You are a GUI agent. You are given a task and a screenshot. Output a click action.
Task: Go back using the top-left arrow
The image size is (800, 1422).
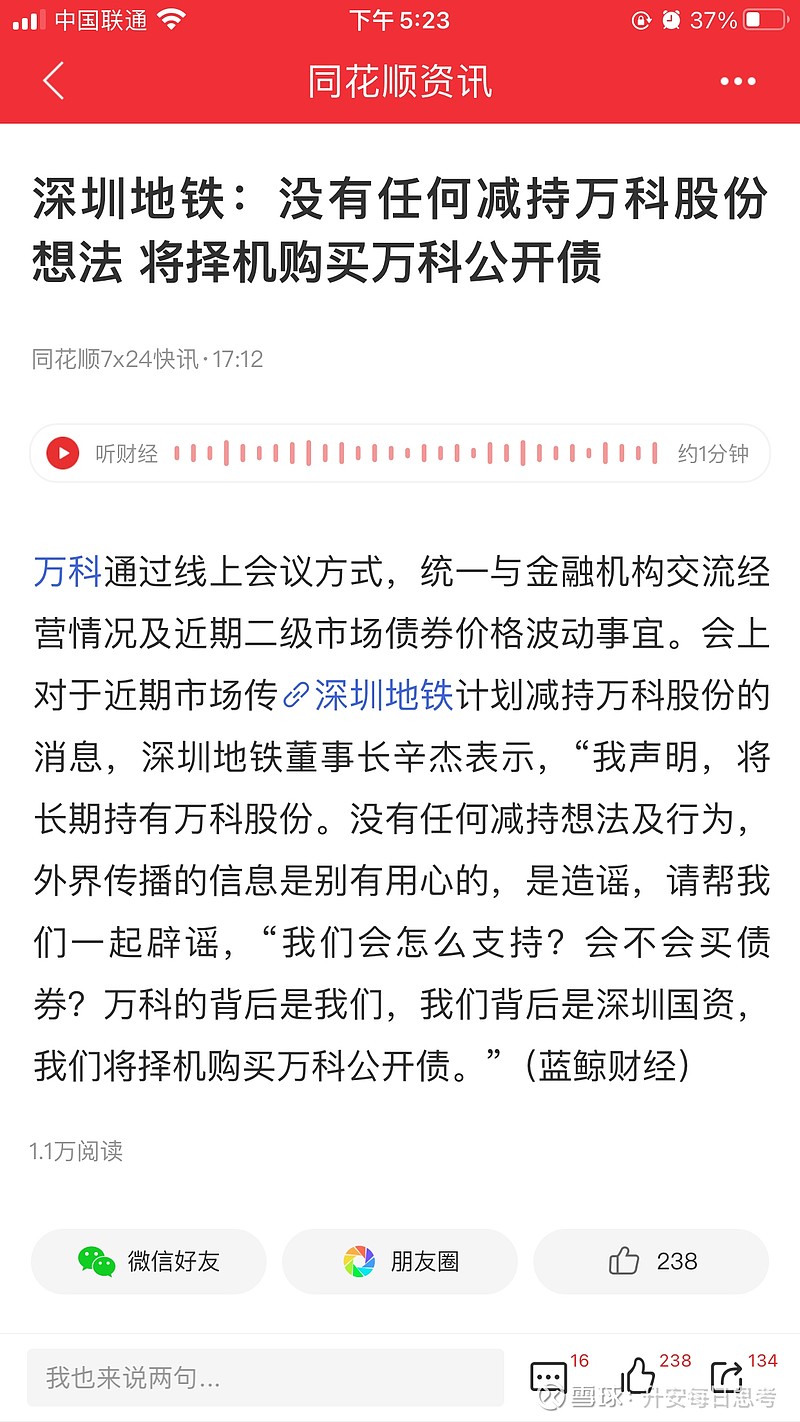click(x=54, y=82)
